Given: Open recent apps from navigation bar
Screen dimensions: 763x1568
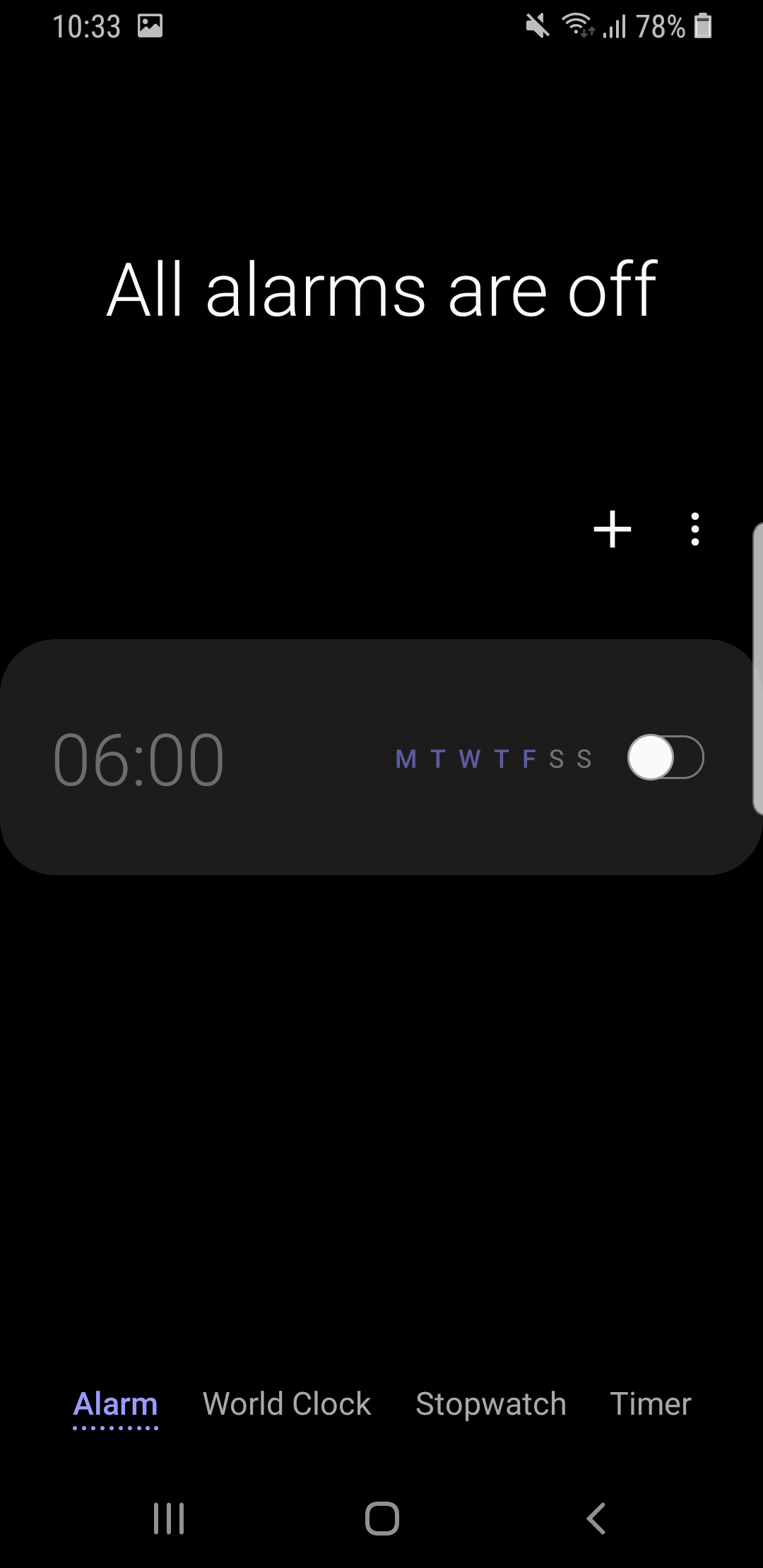Looking at the screenshot, I should 169,1519.
